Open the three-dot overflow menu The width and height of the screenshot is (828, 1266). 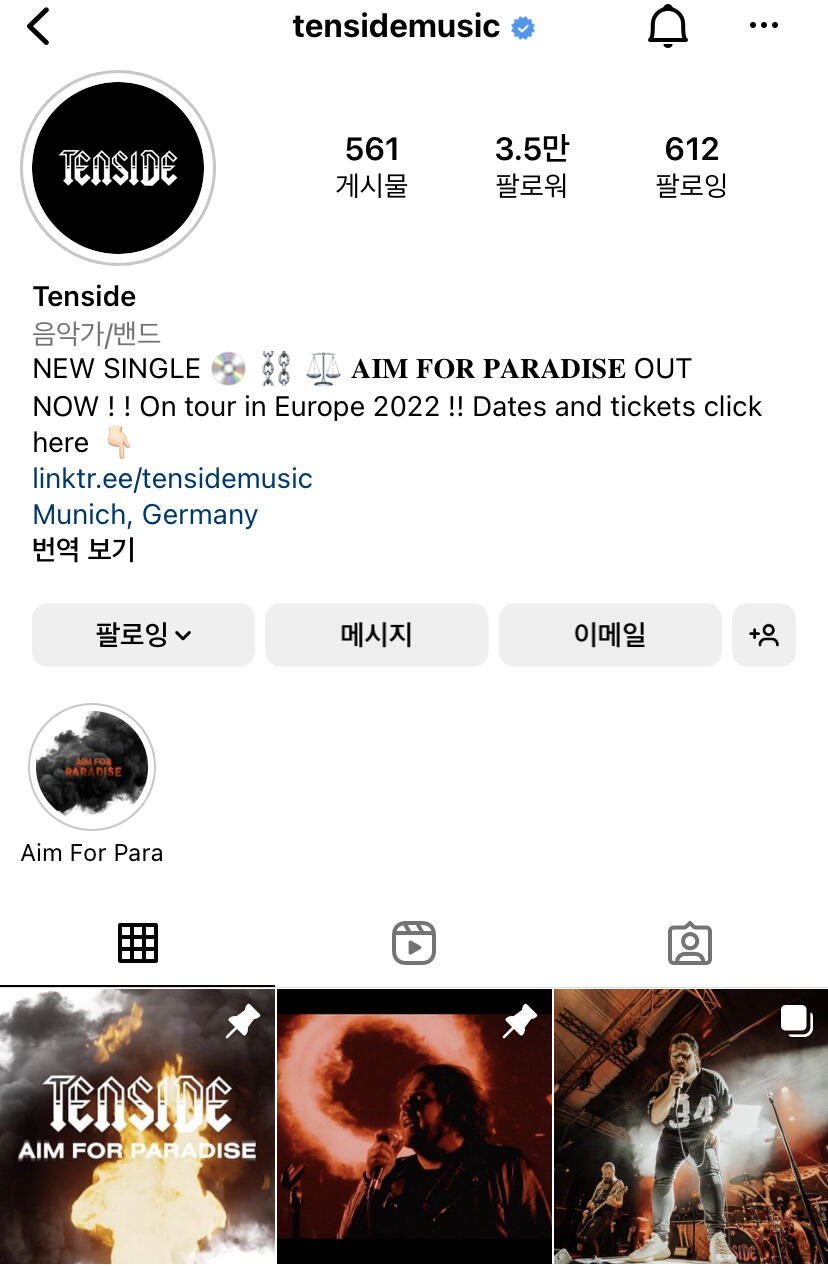click(x=763, y=27)
